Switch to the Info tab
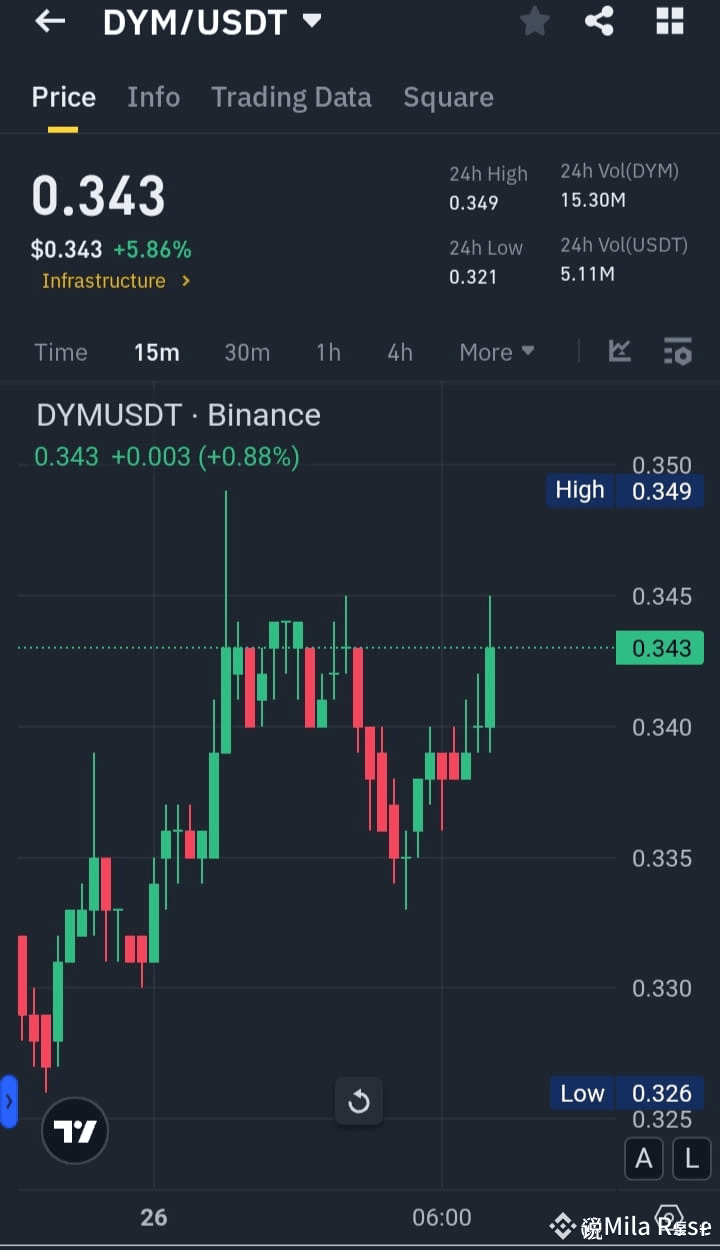The height and width of the screenshot is (1250, 720). (x=153, y=97)
